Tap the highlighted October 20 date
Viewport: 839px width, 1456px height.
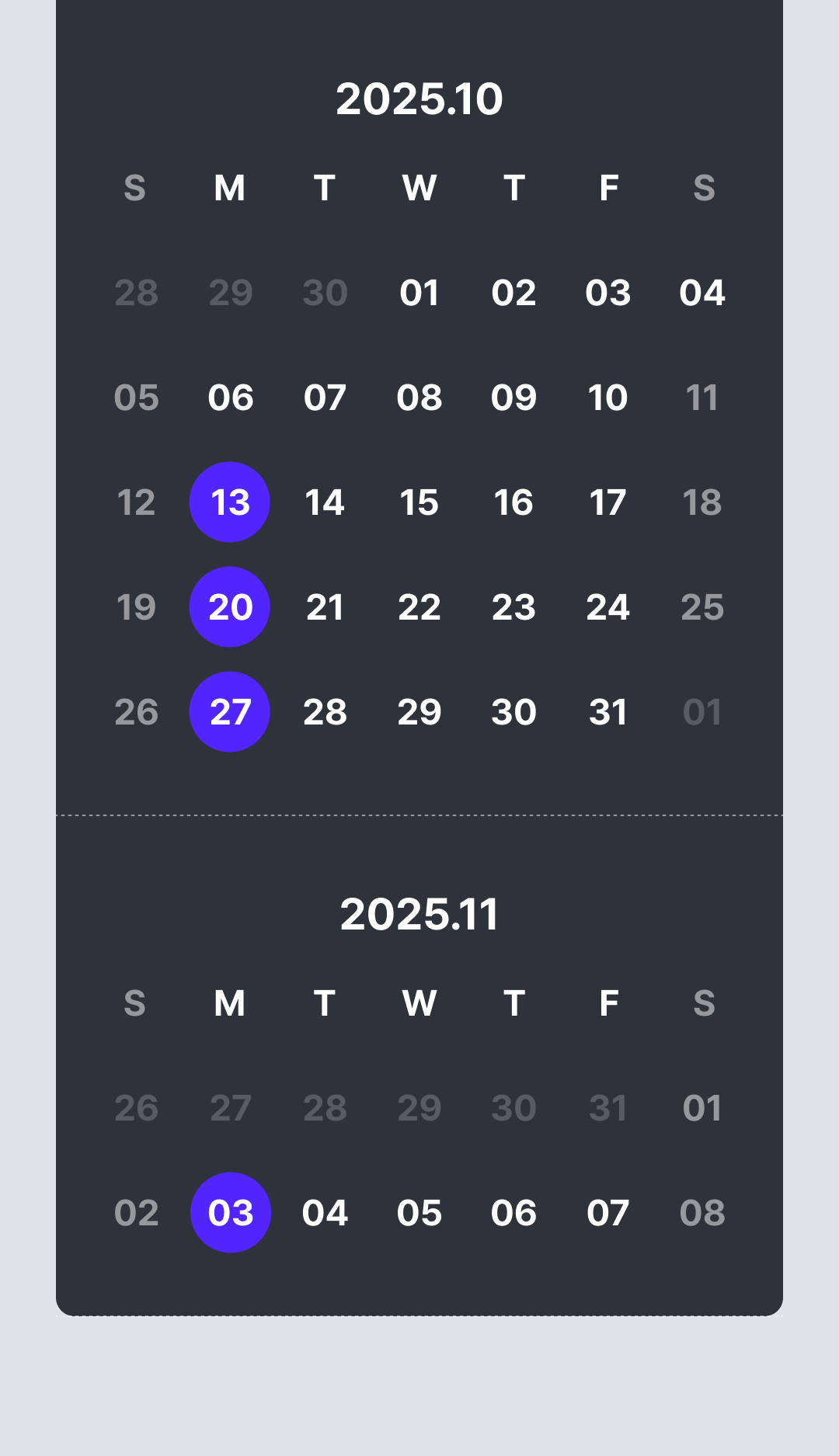pyautogui.click(x=230, y=607)
